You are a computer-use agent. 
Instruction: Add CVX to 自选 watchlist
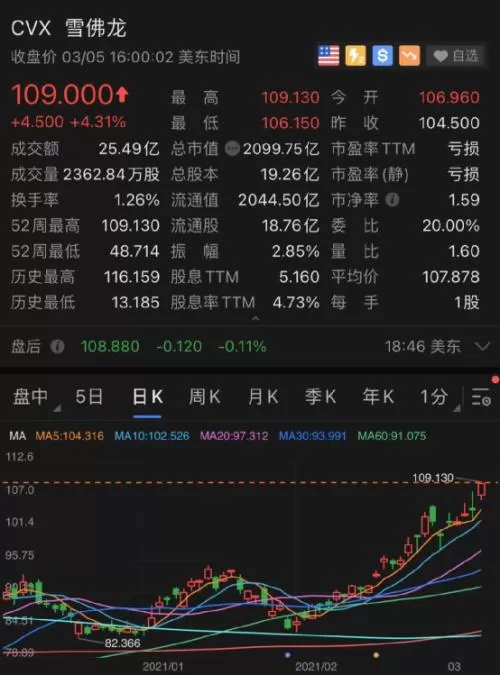(x=456, y=56)
